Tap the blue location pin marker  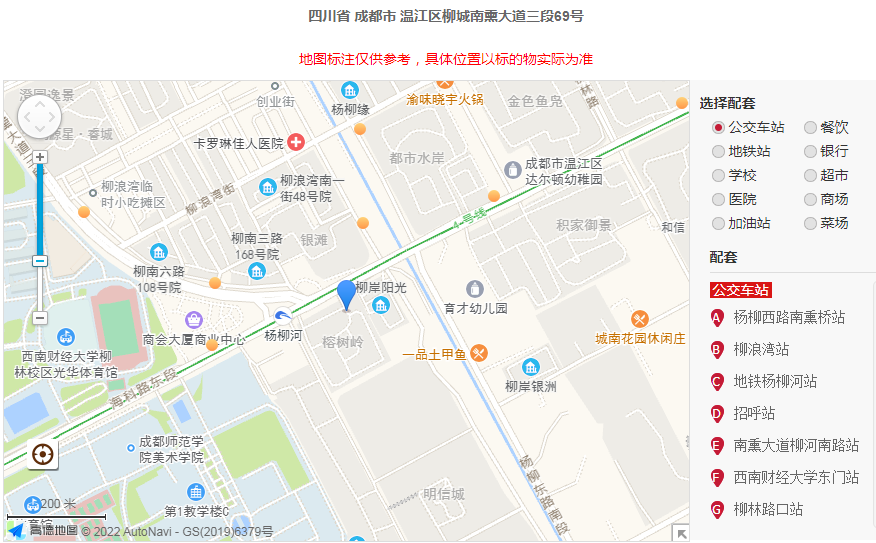click(x=346, y=293)
